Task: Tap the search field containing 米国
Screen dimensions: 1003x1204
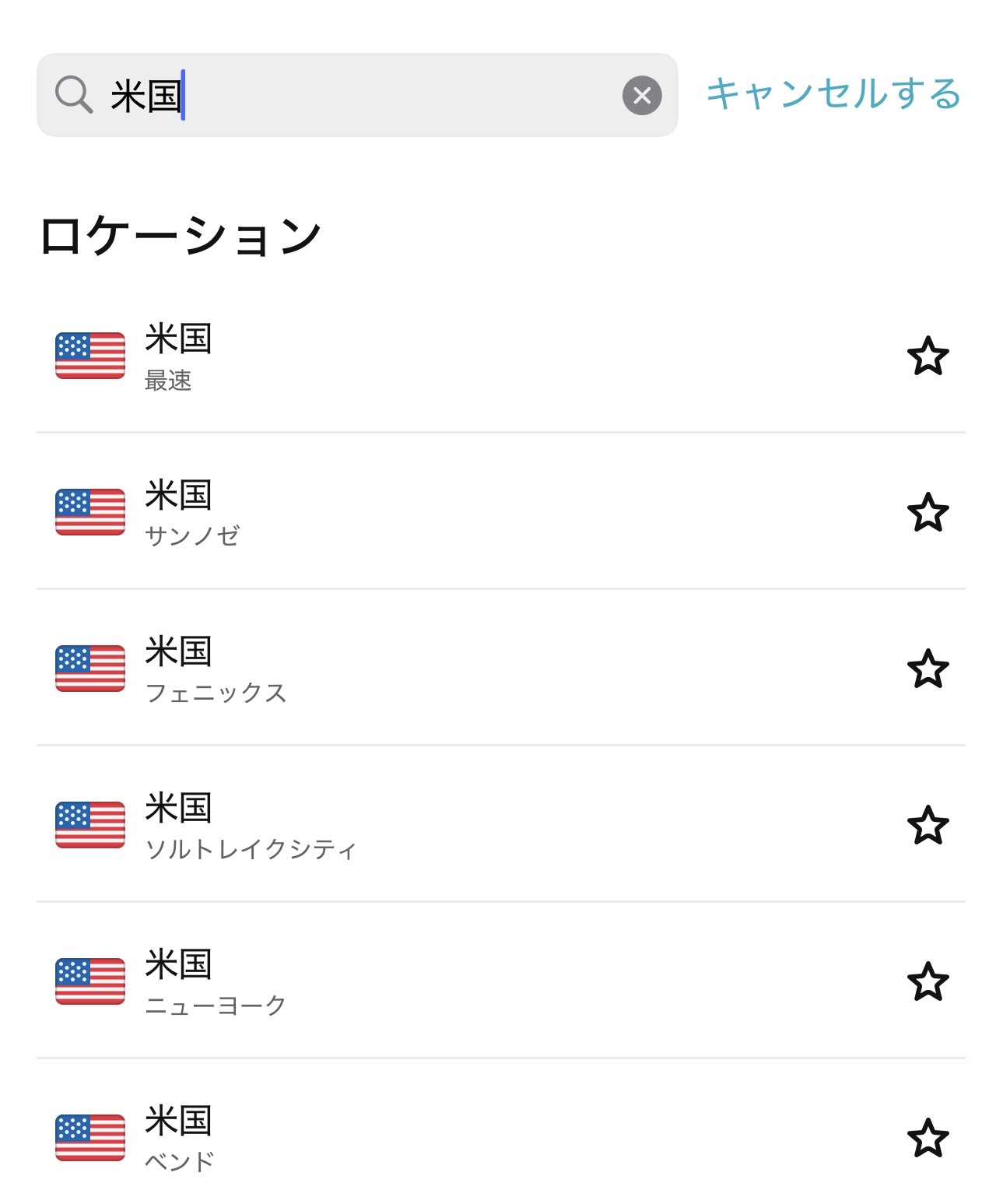Action: 358,95
